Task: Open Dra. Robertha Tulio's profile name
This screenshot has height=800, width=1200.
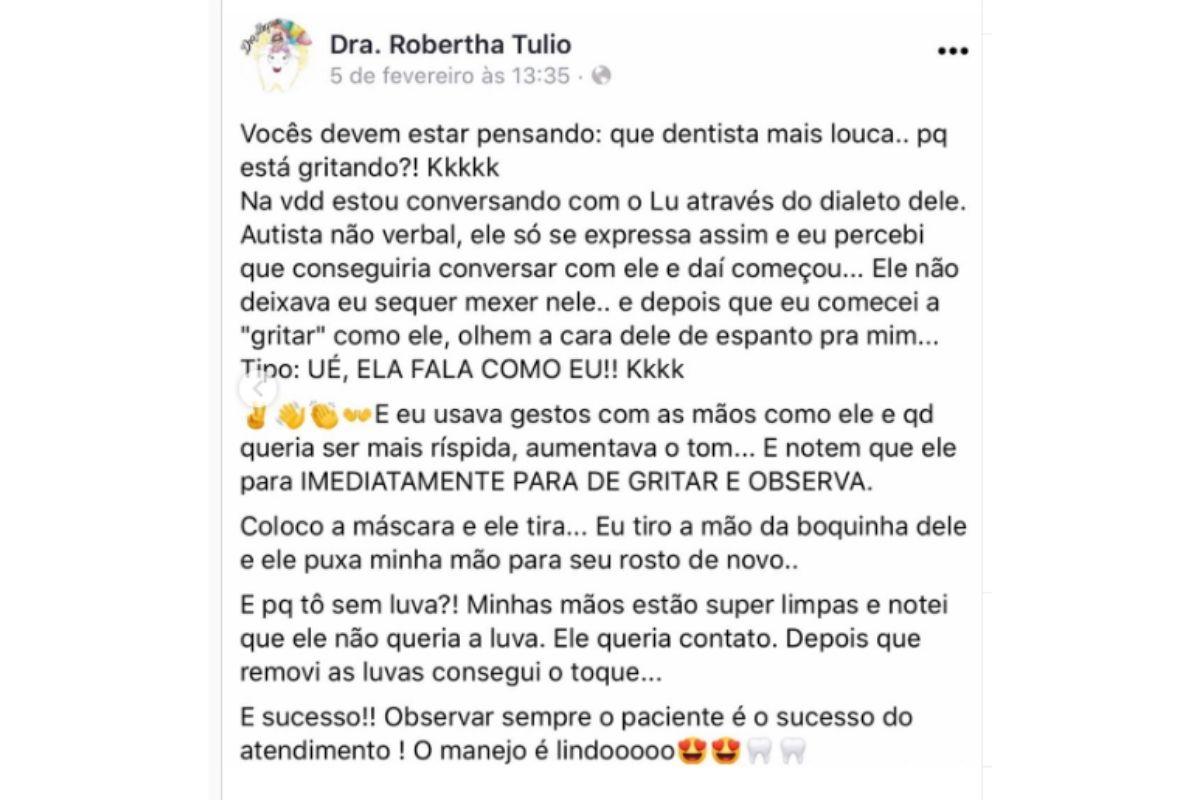Action: (x=450, y=44)
